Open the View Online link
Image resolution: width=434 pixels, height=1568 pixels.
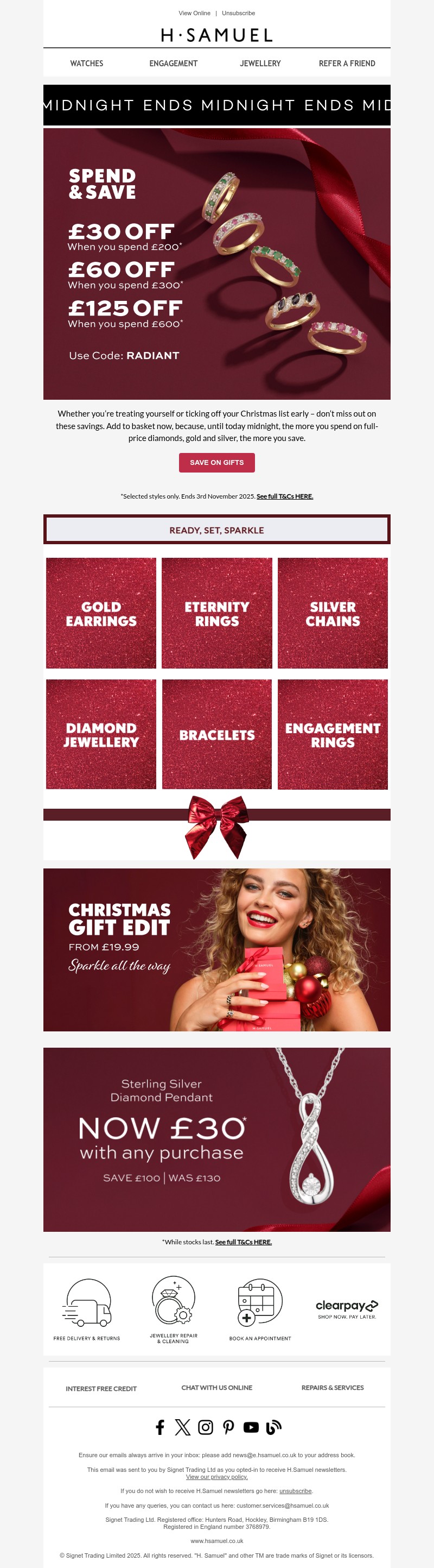tap(194, 13)
